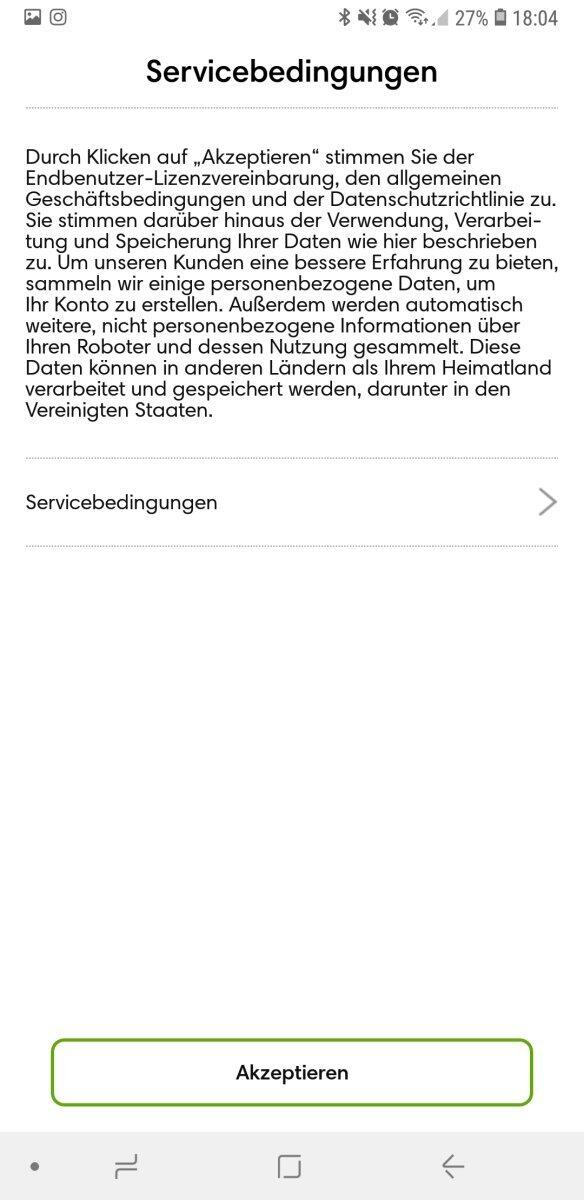Open the Servicebedingungen row
The height and width of the screenshot is (1200, 584).
[292, 502]
